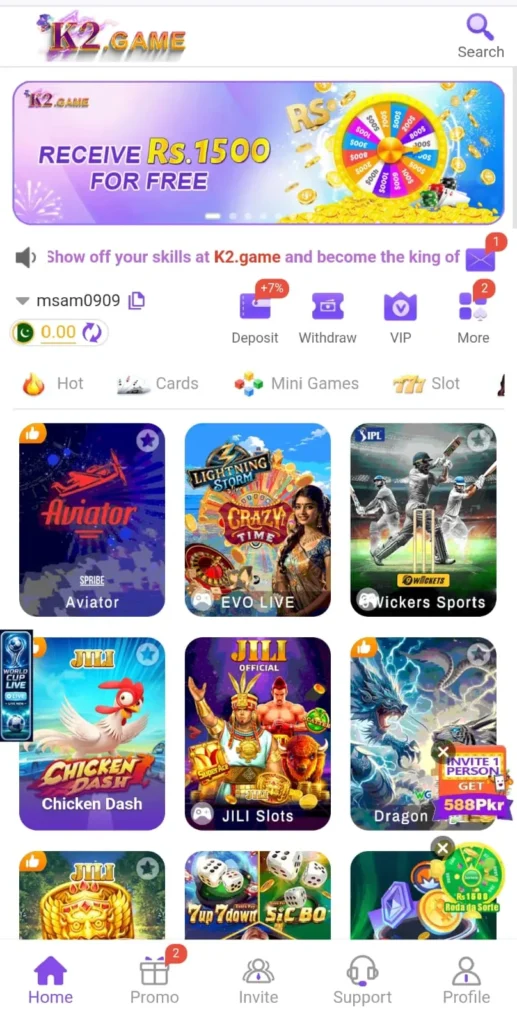
Task: Go to the Invite tab
Action: point(258,982)
